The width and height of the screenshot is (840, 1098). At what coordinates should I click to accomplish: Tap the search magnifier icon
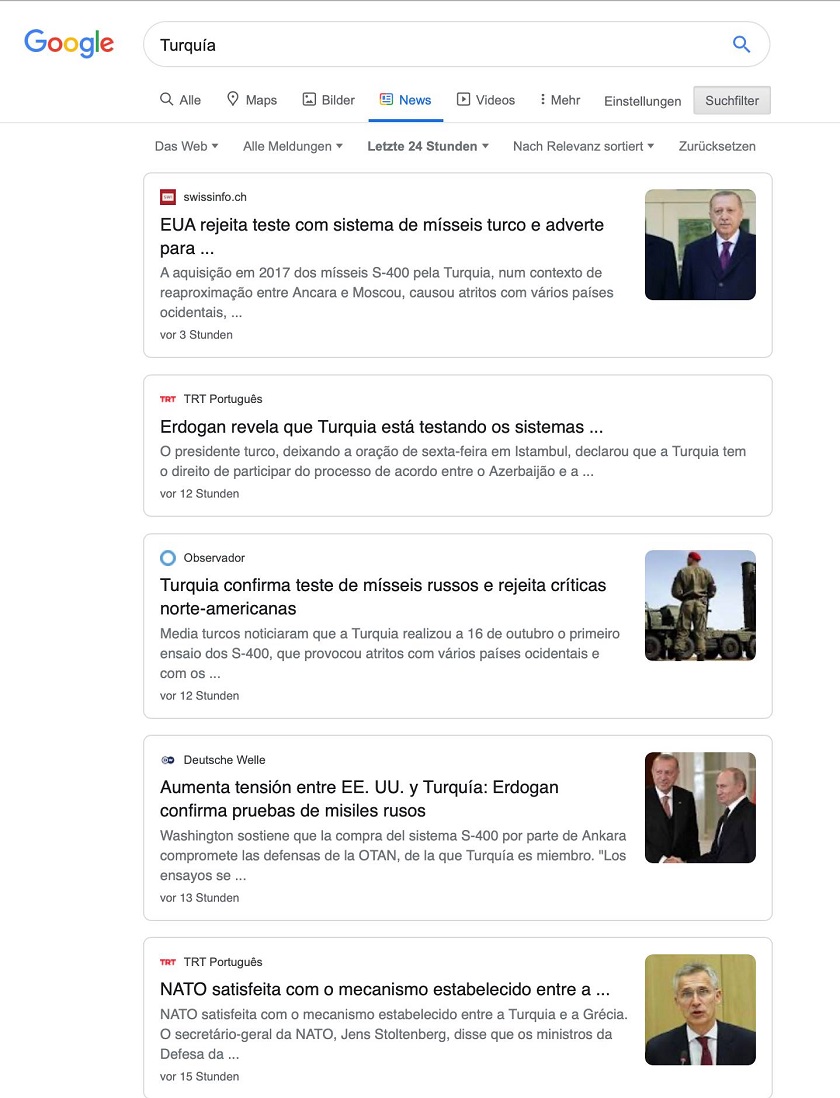tap(741, 44)
